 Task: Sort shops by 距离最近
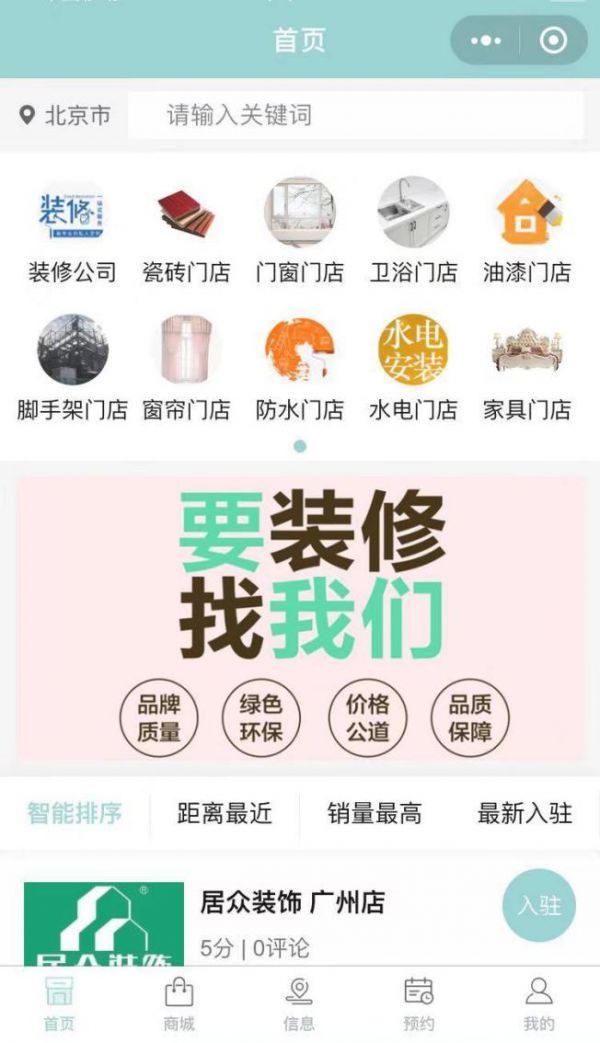click(224, 814)
